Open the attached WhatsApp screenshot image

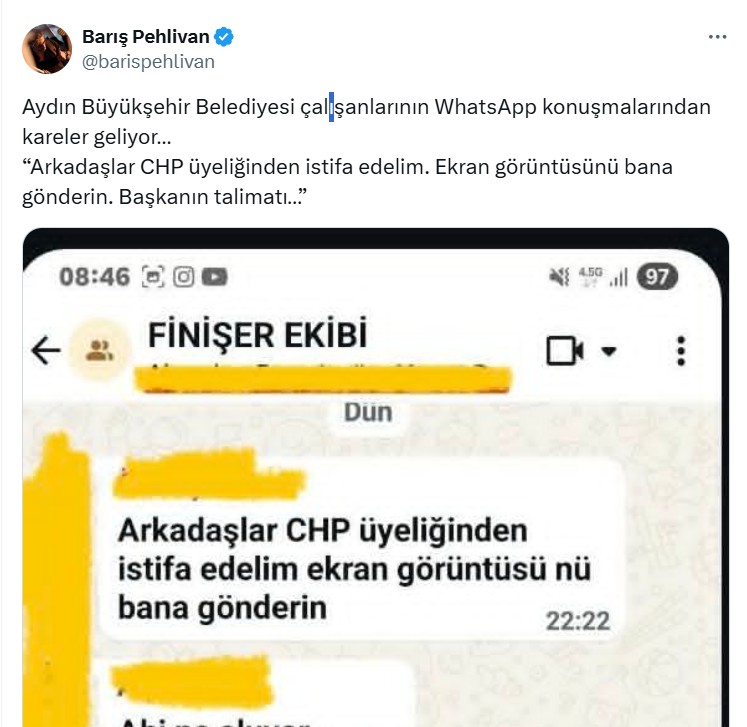coord(375,480)
